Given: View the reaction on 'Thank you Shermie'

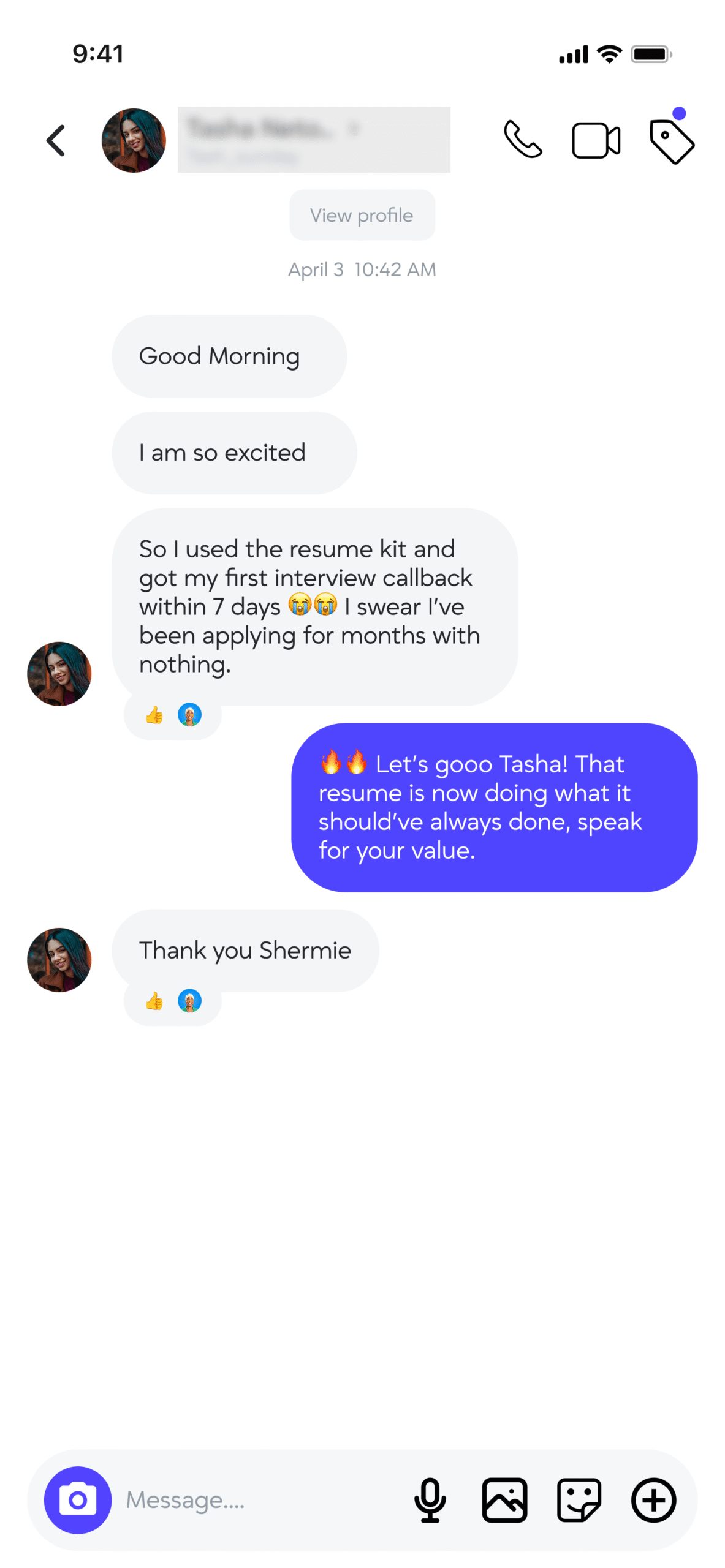Looking at the screenshot, I should click(x=172, y=1001).
